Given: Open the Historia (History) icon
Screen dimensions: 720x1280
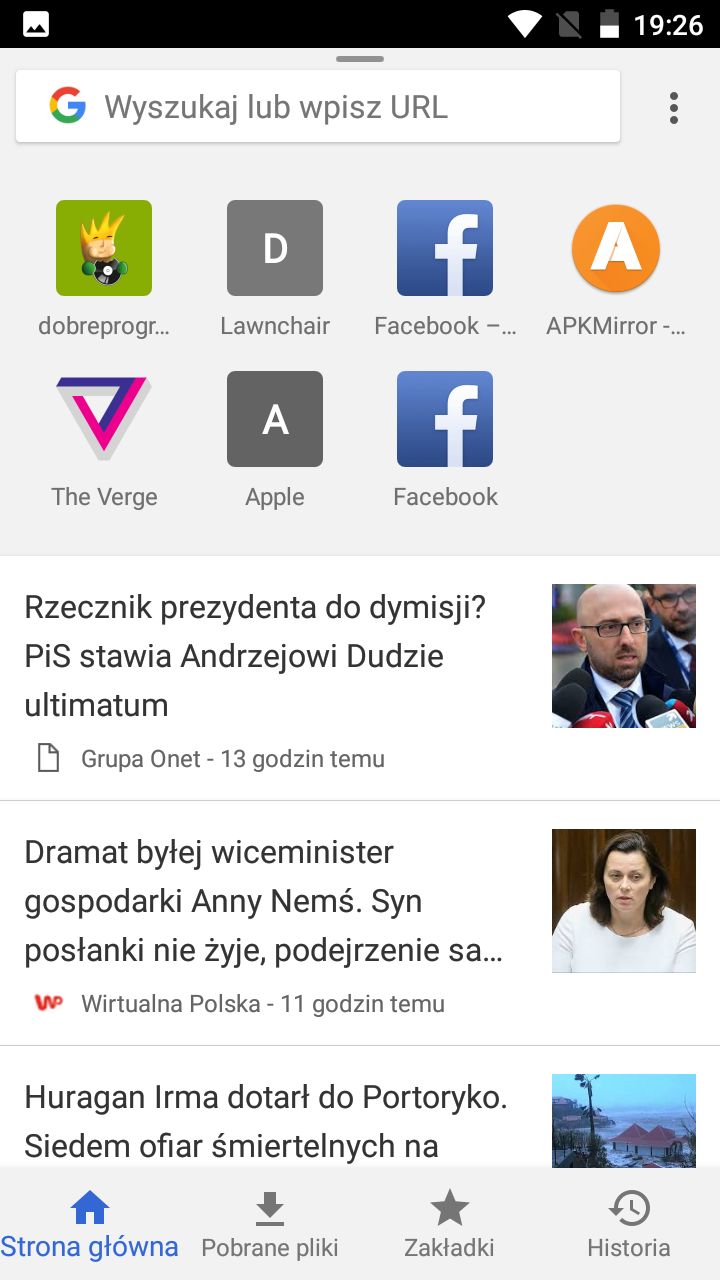Looking at the screenshot, I should pos(629,1220).
